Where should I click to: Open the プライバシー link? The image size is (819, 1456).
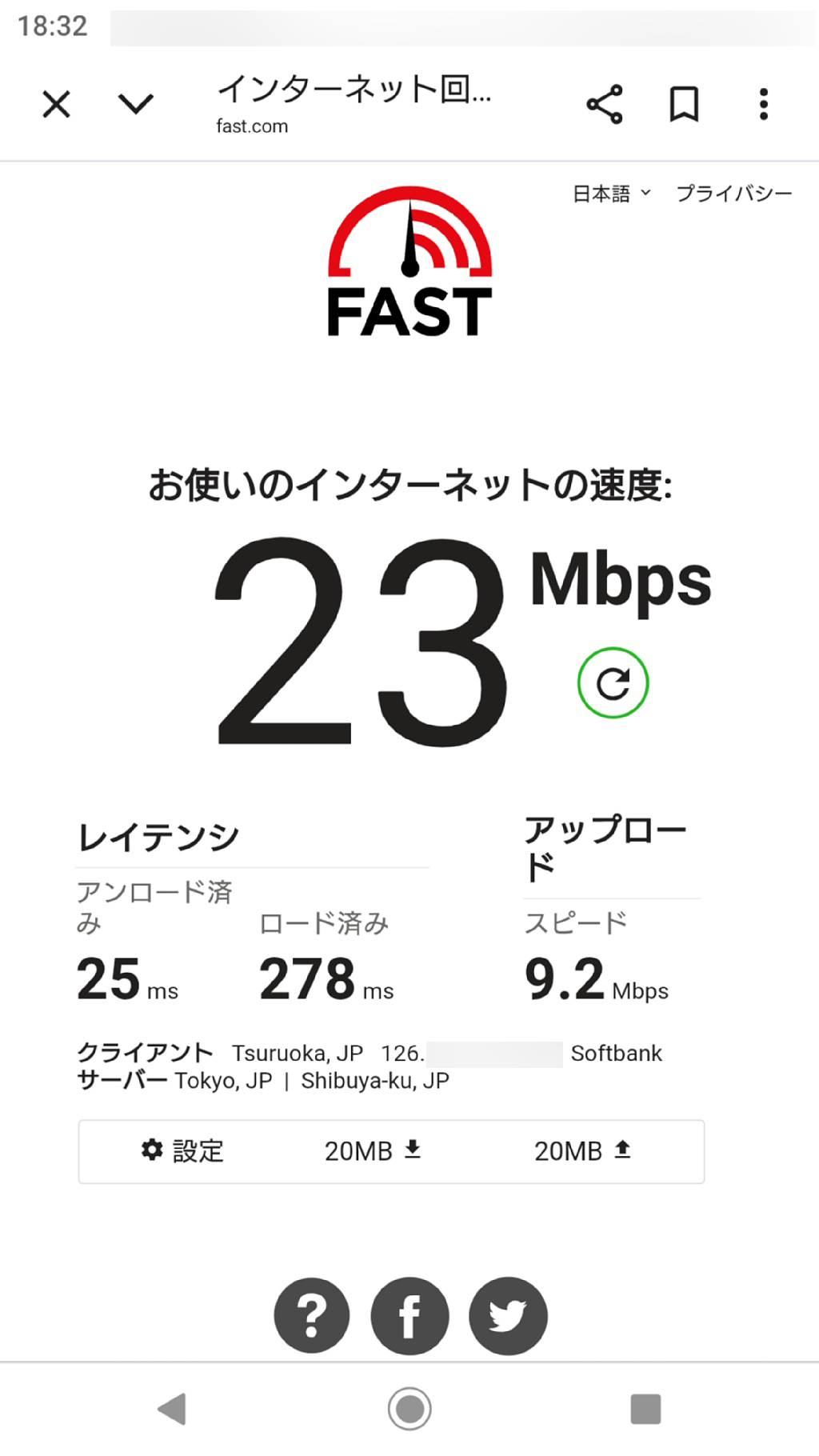734,194
